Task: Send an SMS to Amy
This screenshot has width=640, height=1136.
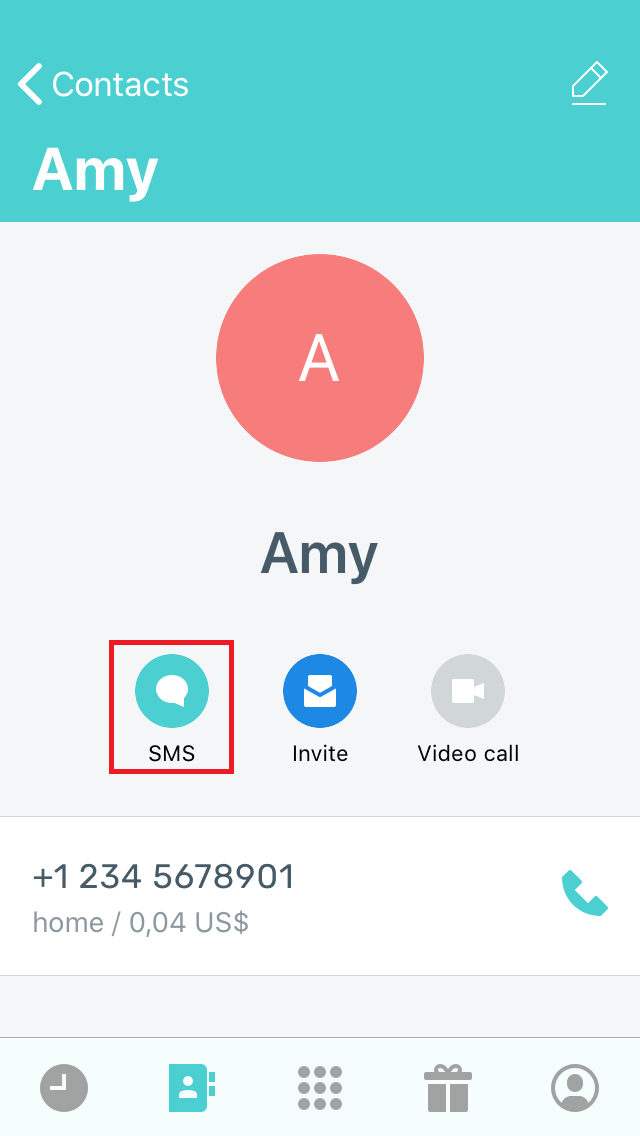Action: (172, 707)
